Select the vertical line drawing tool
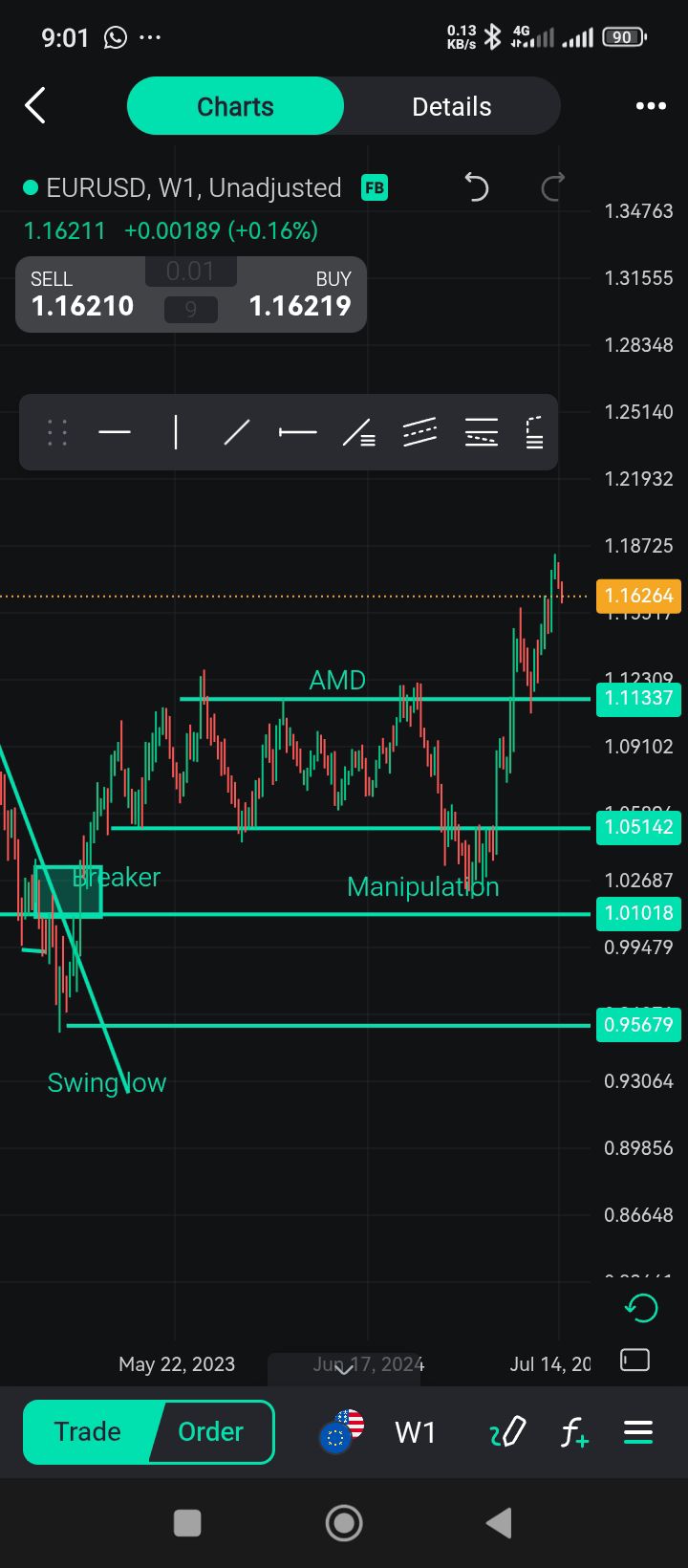 (176, 432)
